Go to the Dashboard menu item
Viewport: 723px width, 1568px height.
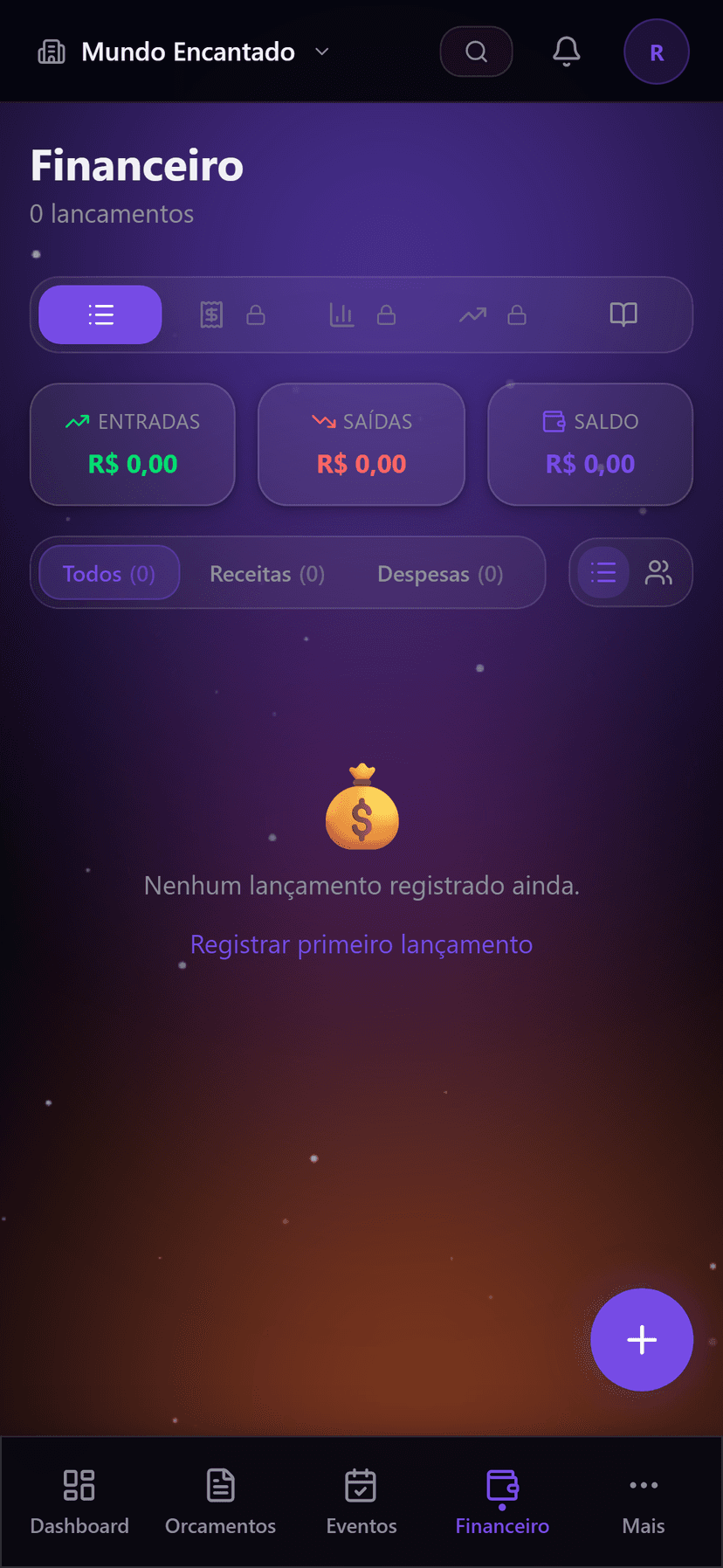pyautogui.click(x=79, y=1499)
